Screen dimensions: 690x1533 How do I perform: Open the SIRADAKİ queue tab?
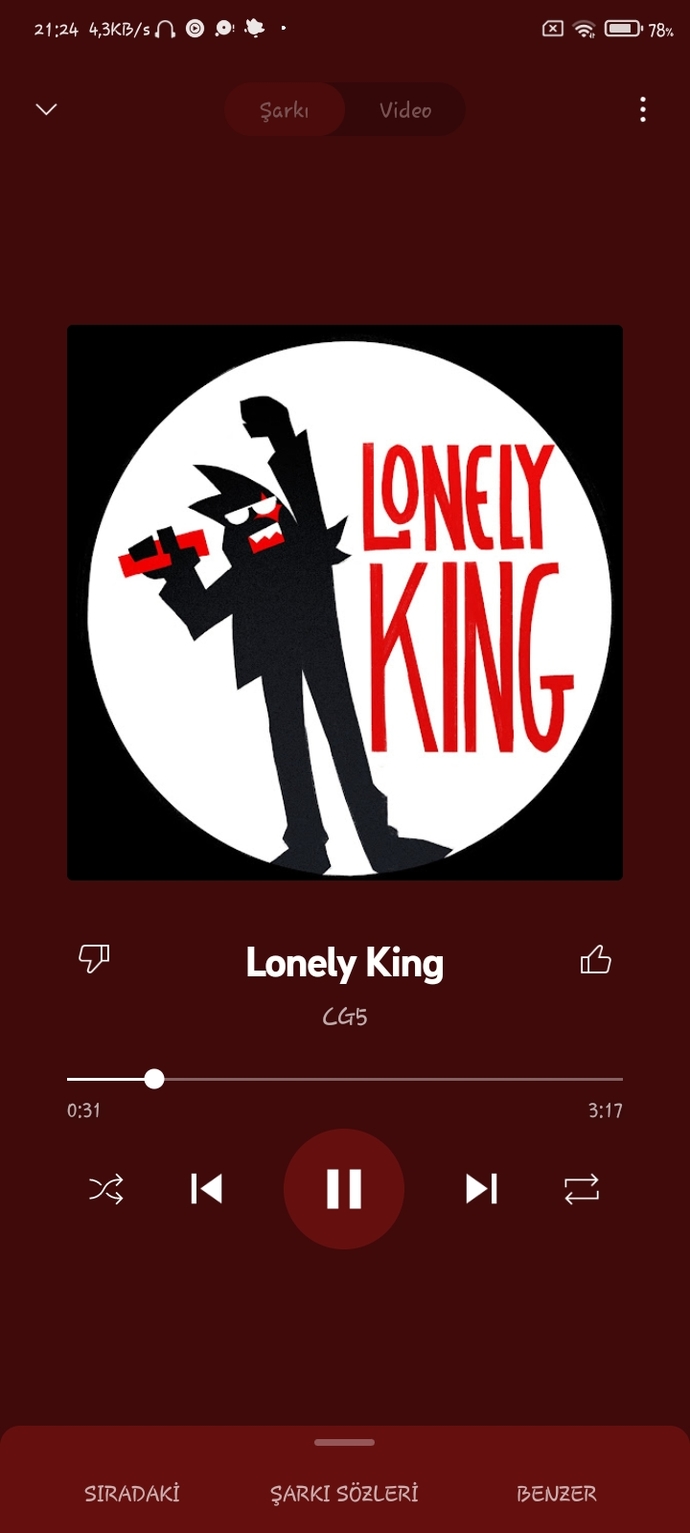pyautogui.click(x=132, y=1494)
